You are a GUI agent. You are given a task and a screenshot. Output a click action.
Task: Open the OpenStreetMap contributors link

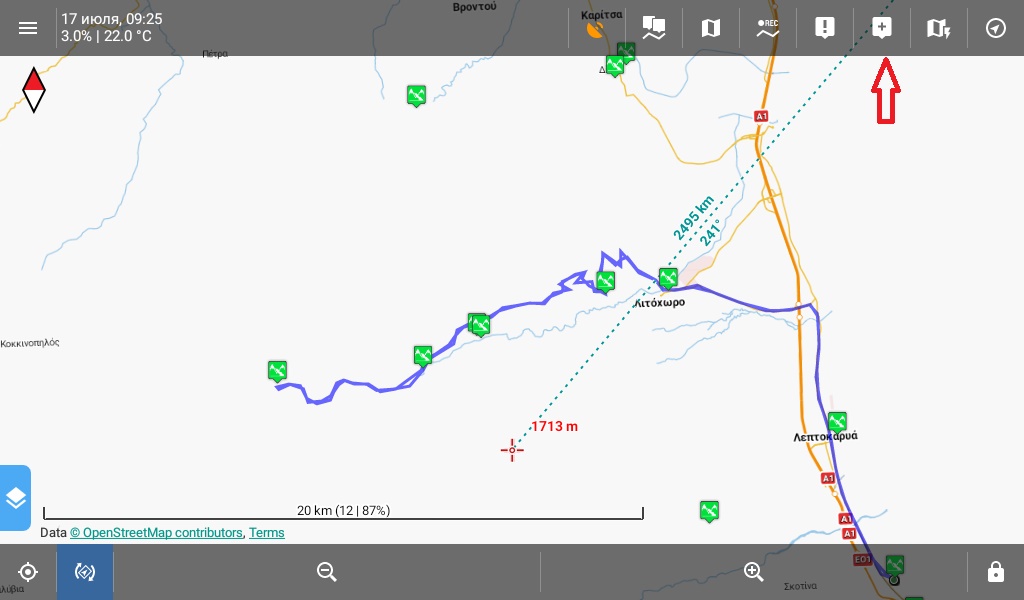156,533
